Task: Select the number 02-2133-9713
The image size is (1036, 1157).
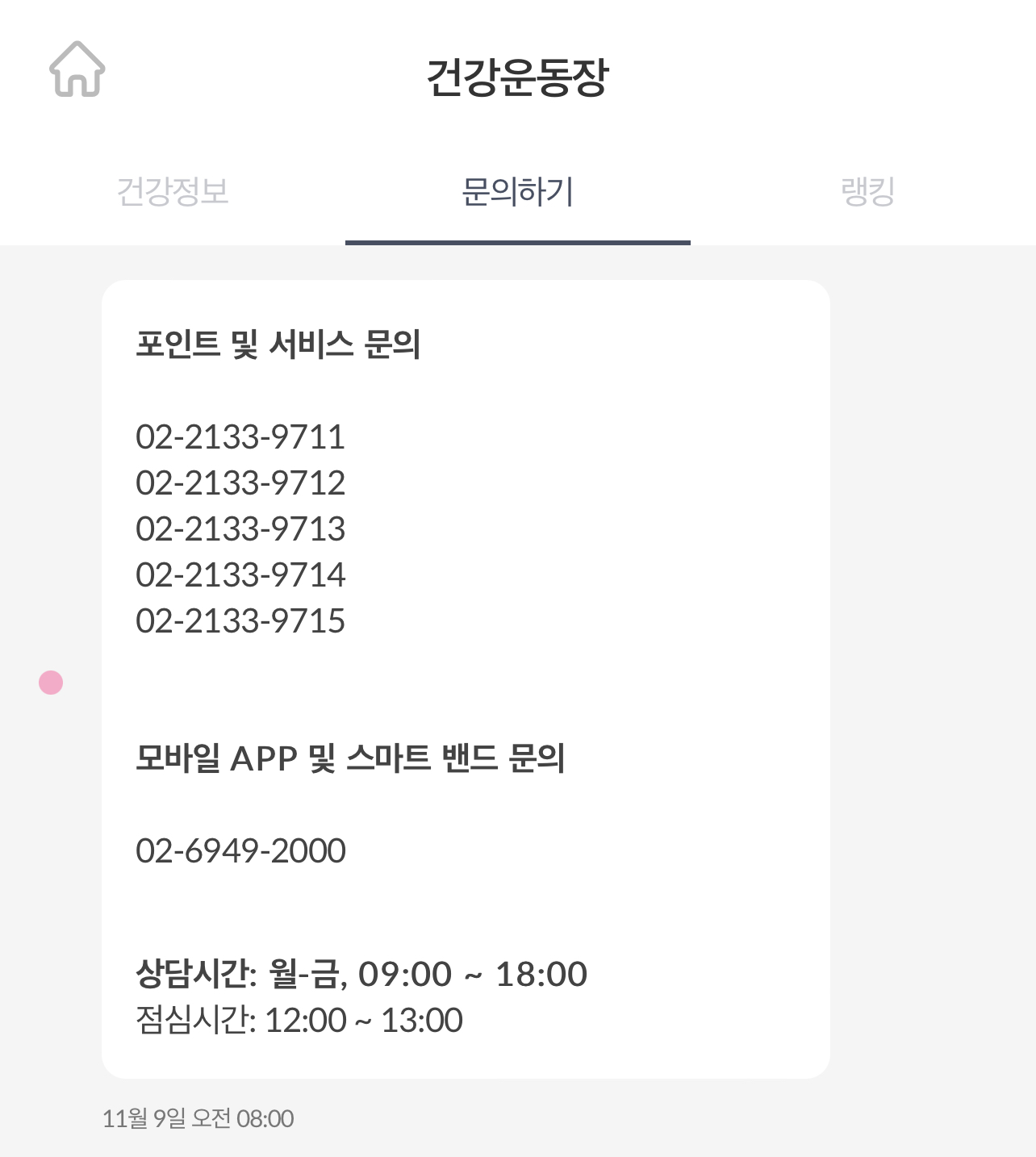Action: 240,529
